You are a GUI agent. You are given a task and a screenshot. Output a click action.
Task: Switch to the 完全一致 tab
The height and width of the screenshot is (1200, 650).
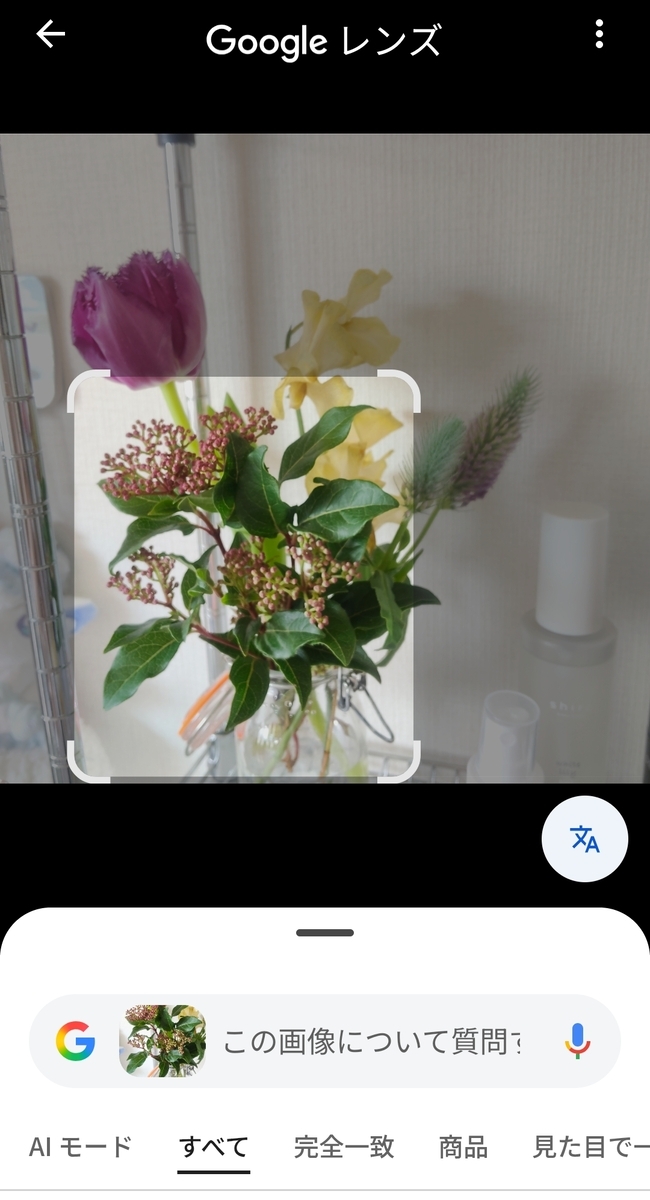[344, 1147]
